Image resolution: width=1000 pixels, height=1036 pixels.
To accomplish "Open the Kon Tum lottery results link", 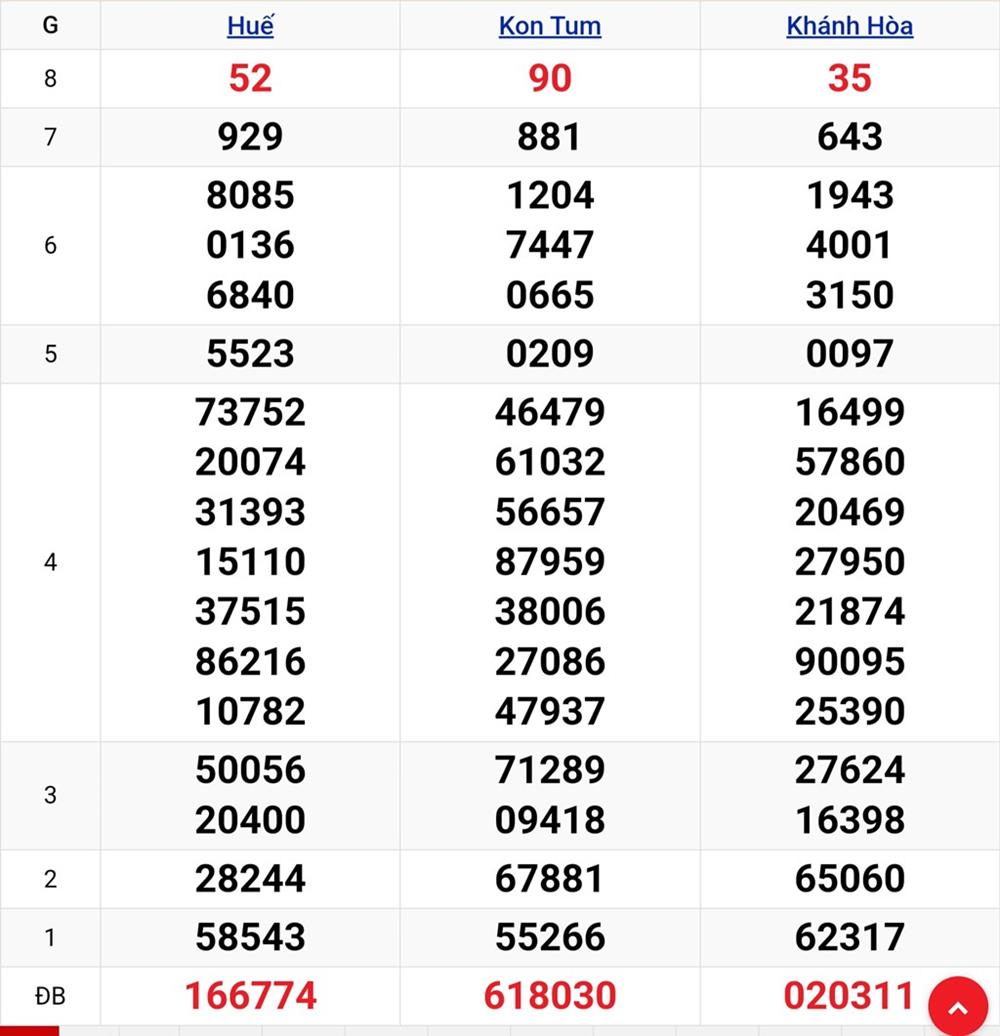I will coord(549,26).
